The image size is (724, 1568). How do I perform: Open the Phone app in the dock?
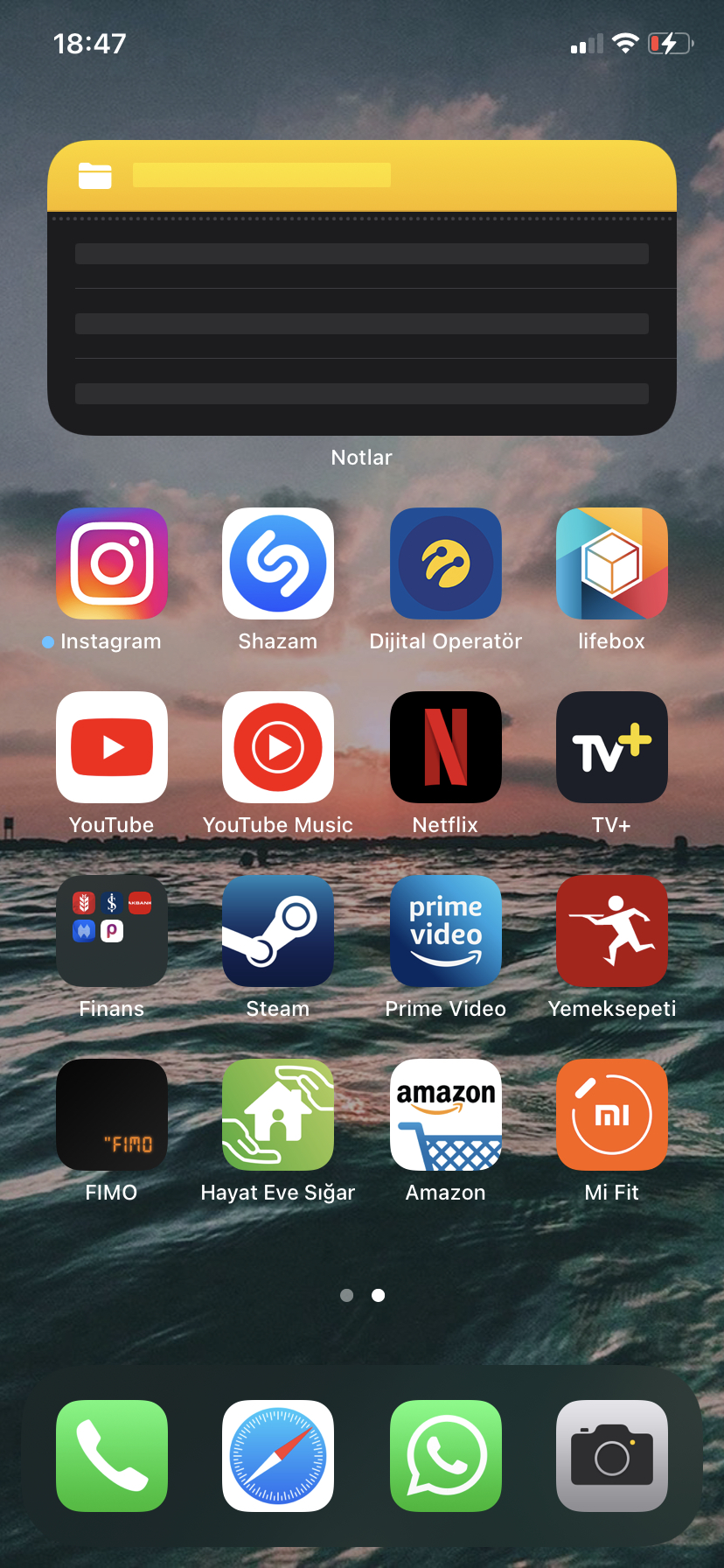pyautogui.click(x=112, y=1456)
